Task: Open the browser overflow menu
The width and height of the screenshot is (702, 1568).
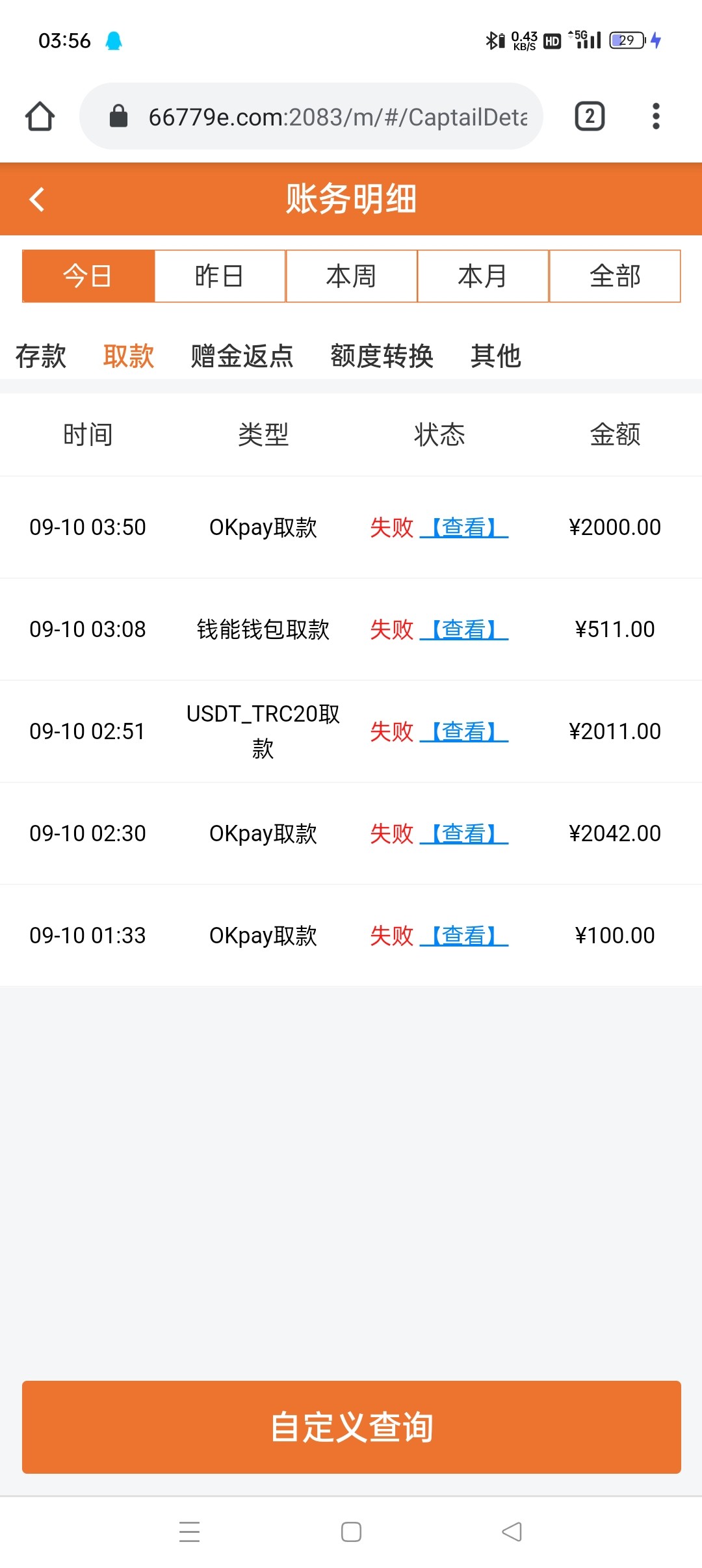Action: click(x=656, y=117)
